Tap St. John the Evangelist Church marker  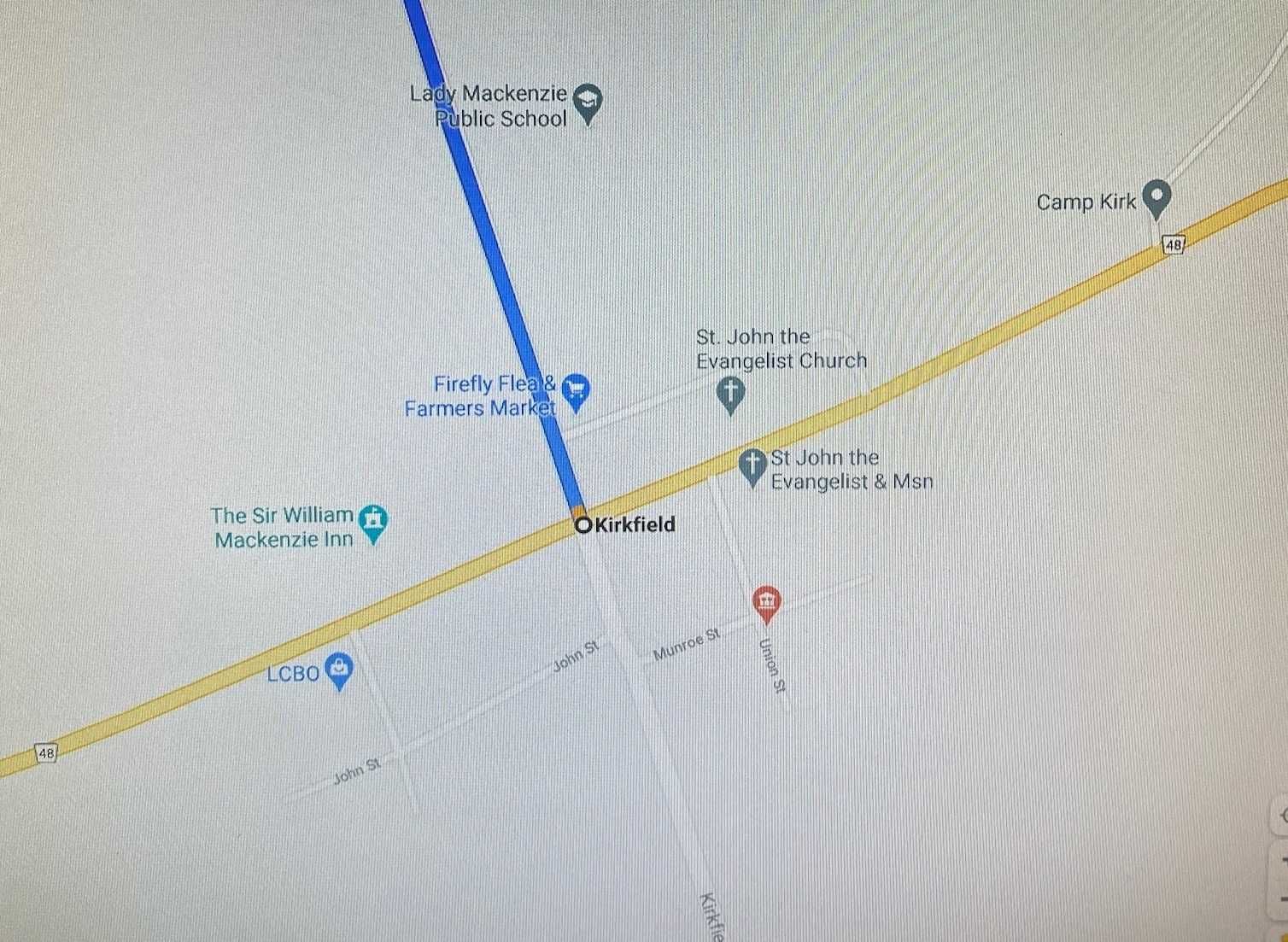[x=729, y=393]
